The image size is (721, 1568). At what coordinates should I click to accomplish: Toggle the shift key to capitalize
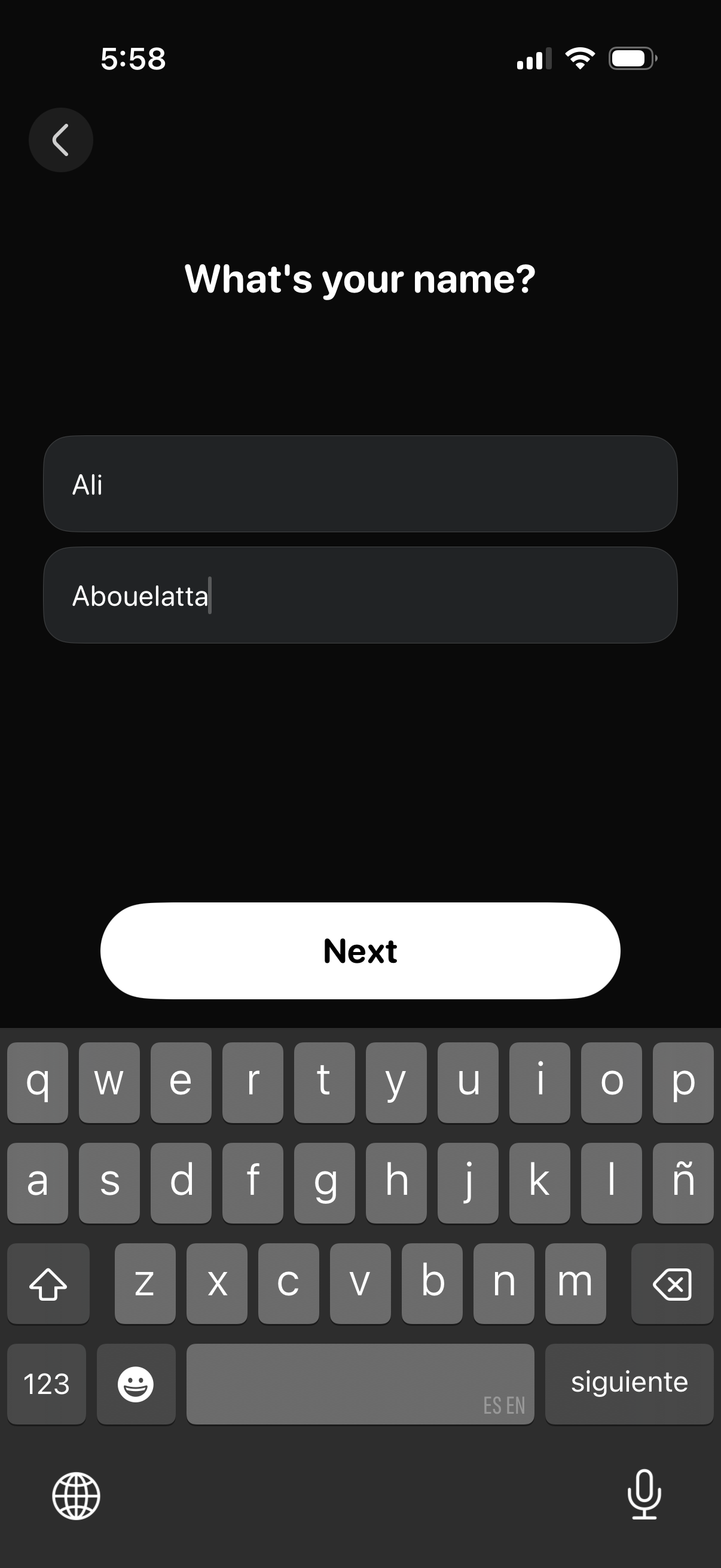coord(48,1283)
